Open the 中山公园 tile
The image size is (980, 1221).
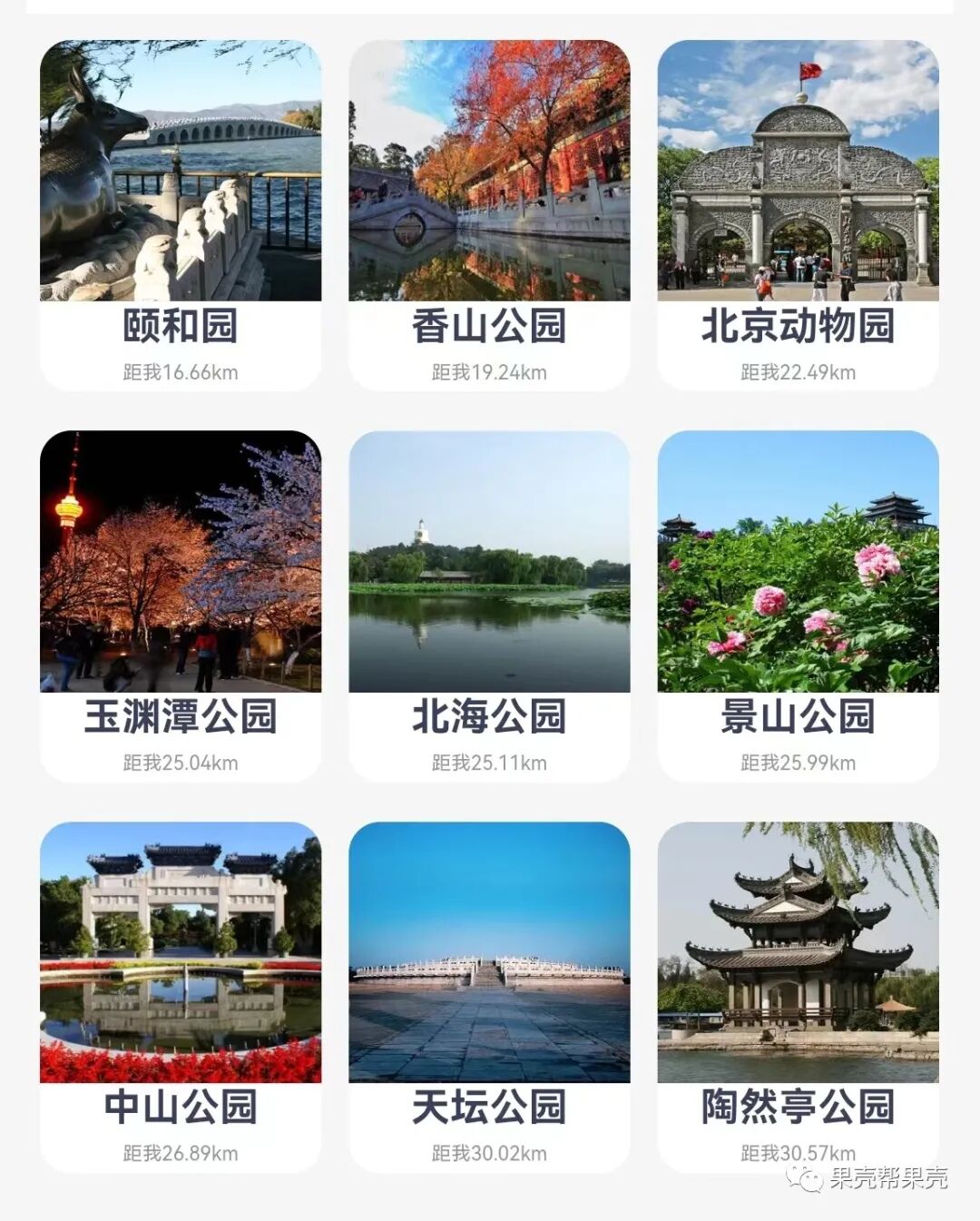click(x=181, y=997)
